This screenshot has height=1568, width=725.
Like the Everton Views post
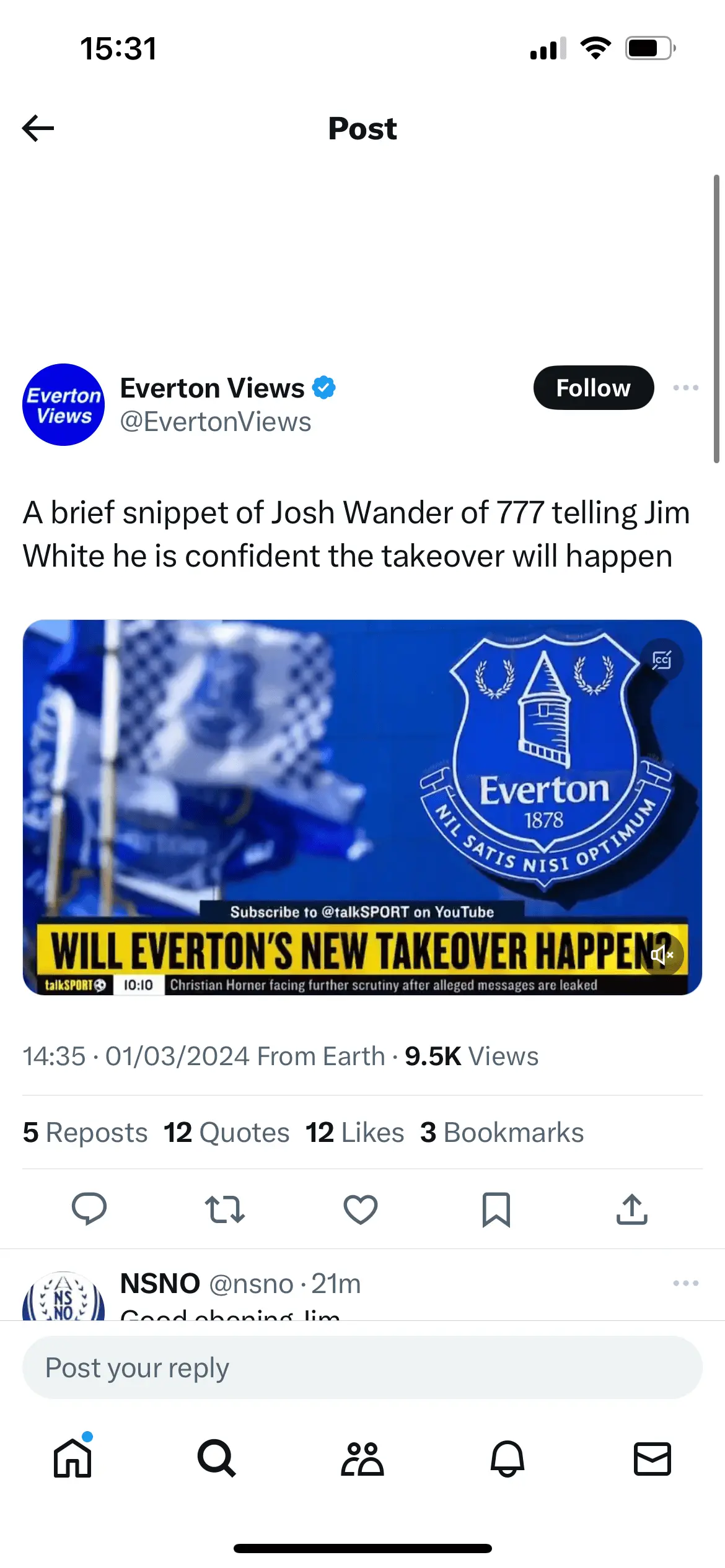(x=361, y=1209)
